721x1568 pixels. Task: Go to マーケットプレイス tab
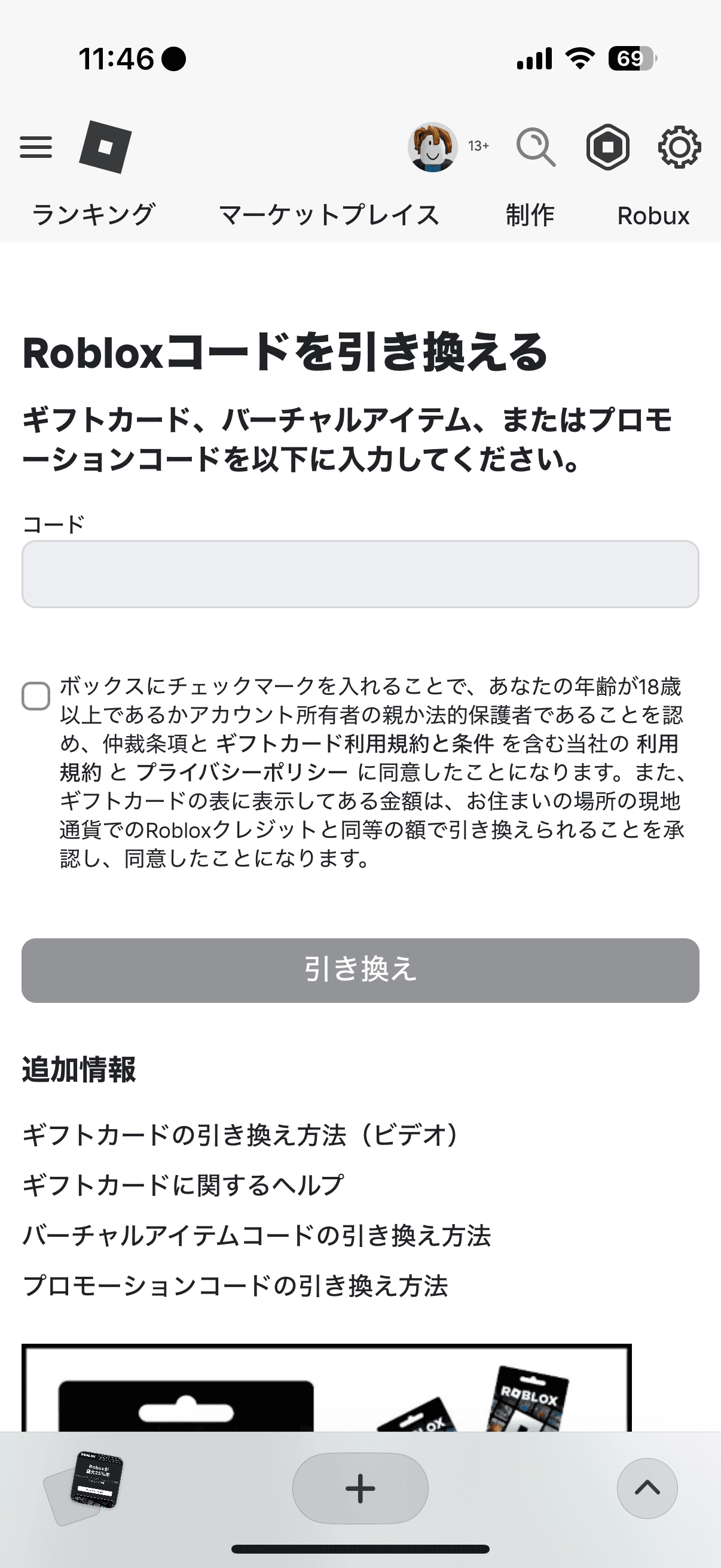[x=329, y=215]
